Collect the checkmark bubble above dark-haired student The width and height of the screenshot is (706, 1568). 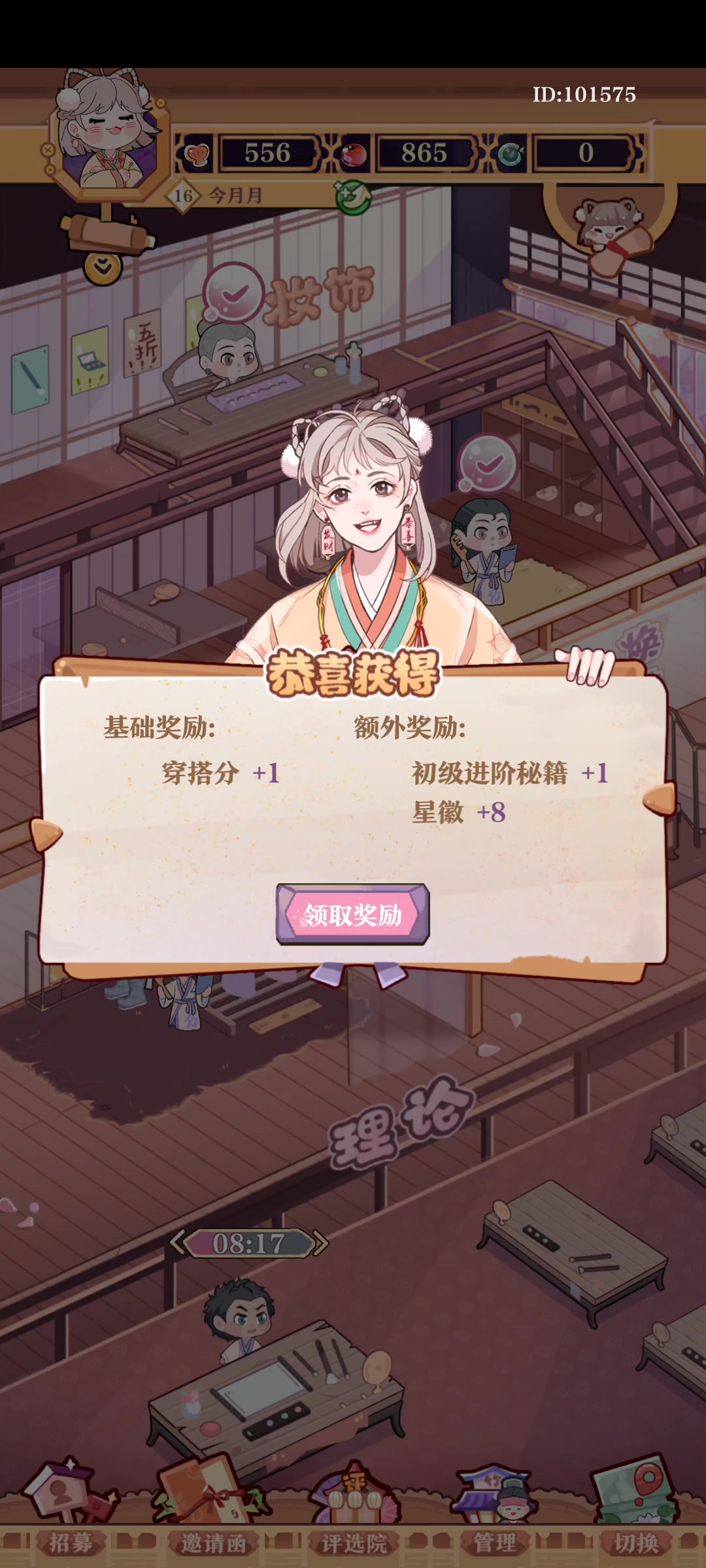point(487,463)
